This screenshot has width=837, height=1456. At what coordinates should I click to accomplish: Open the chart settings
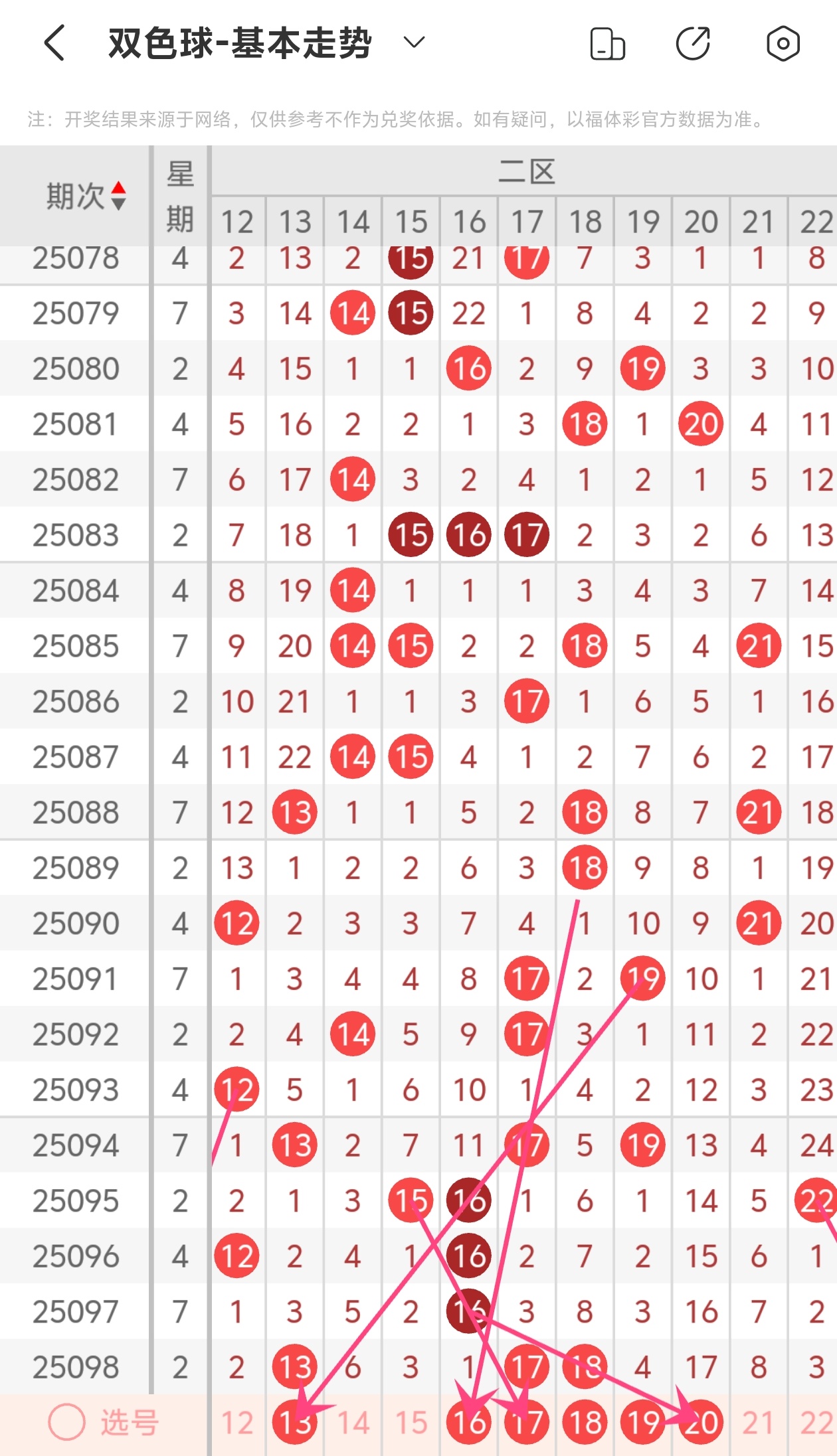click(x=783, y=44)
